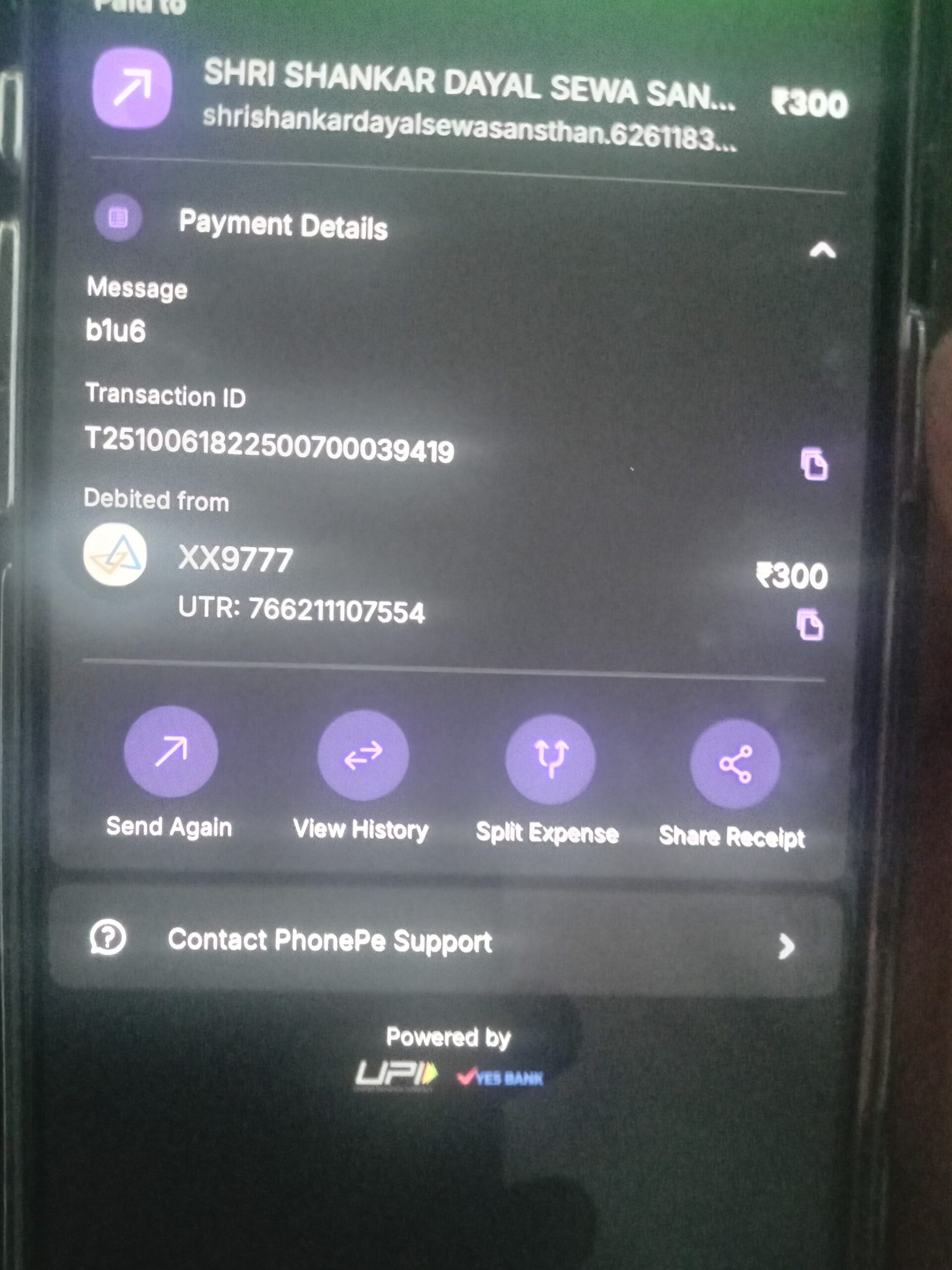
Task: Tap Send Again
Action: click(x=171, y=752)
